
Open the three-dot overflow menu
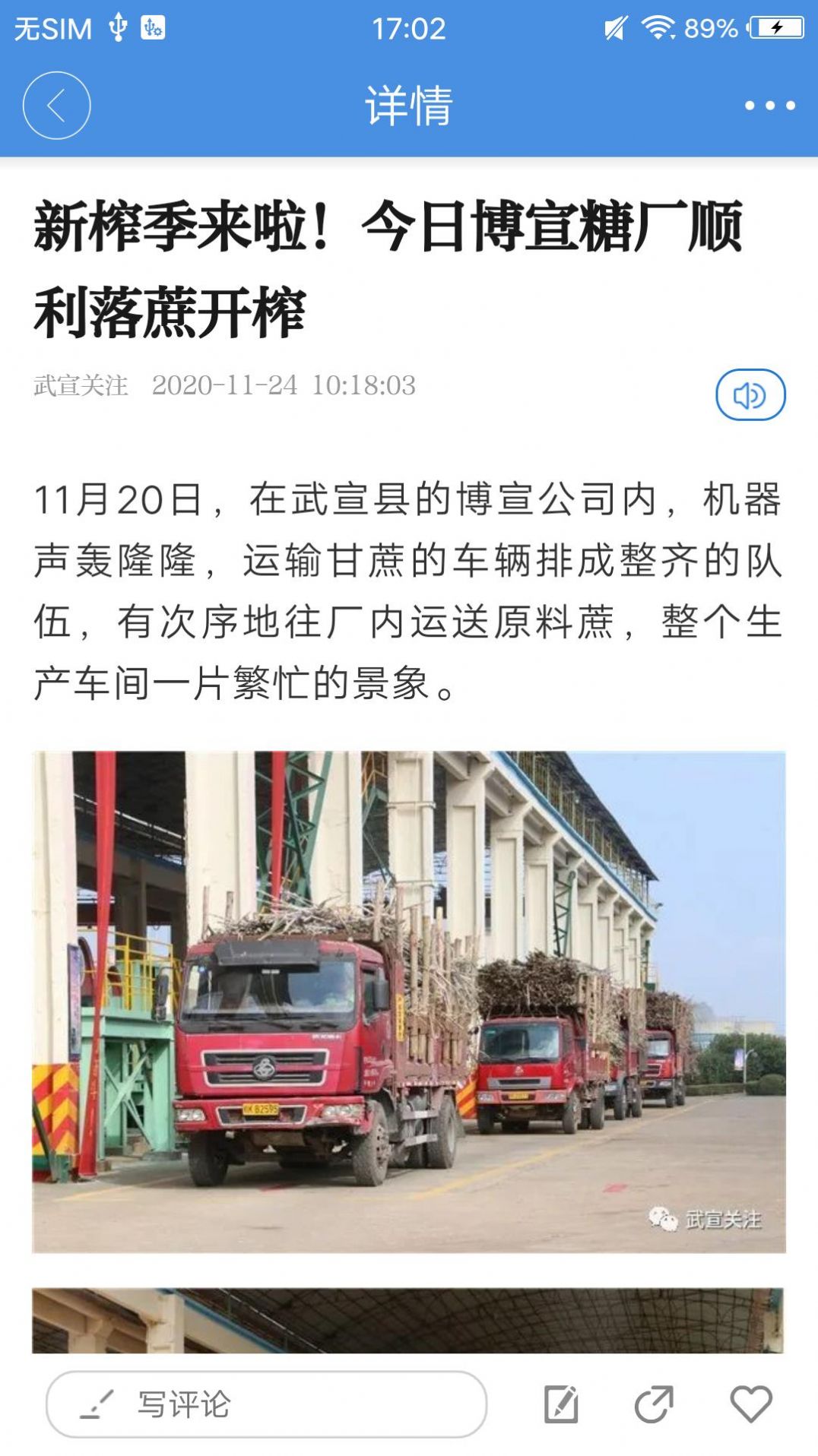[x=769, y=106]
